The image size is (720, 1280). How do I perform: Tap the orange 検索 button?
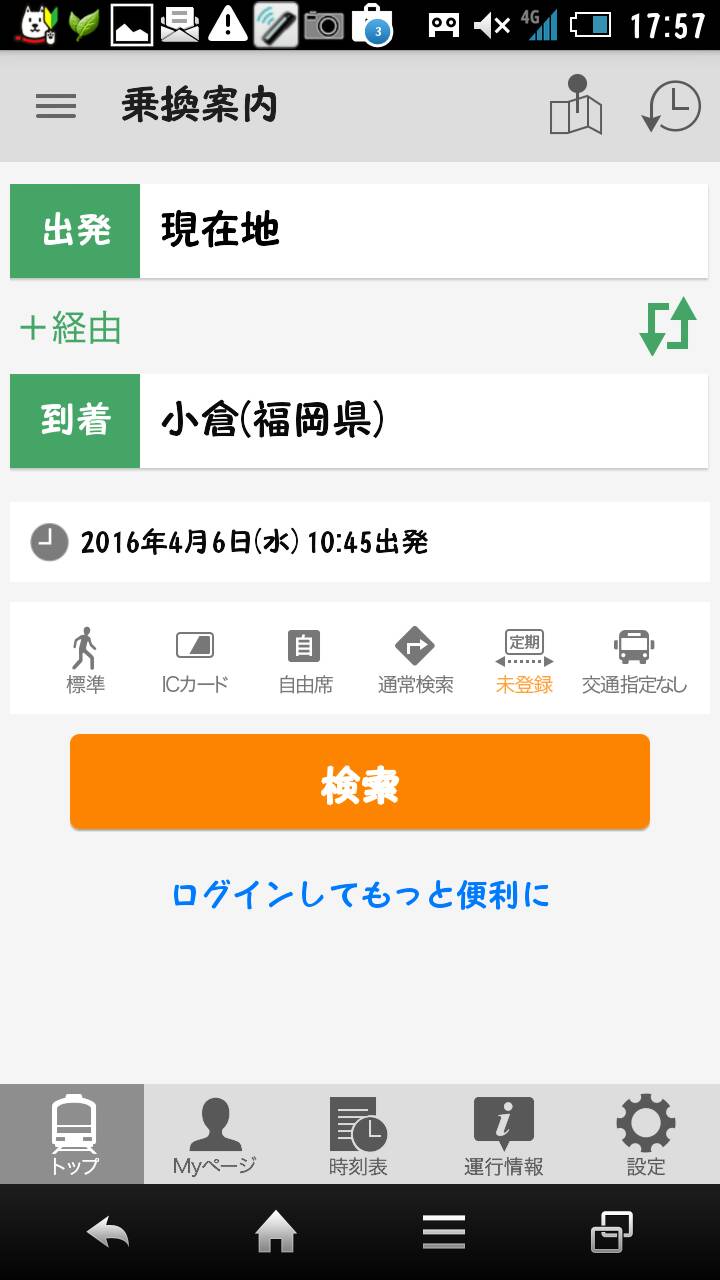(360, 782)
